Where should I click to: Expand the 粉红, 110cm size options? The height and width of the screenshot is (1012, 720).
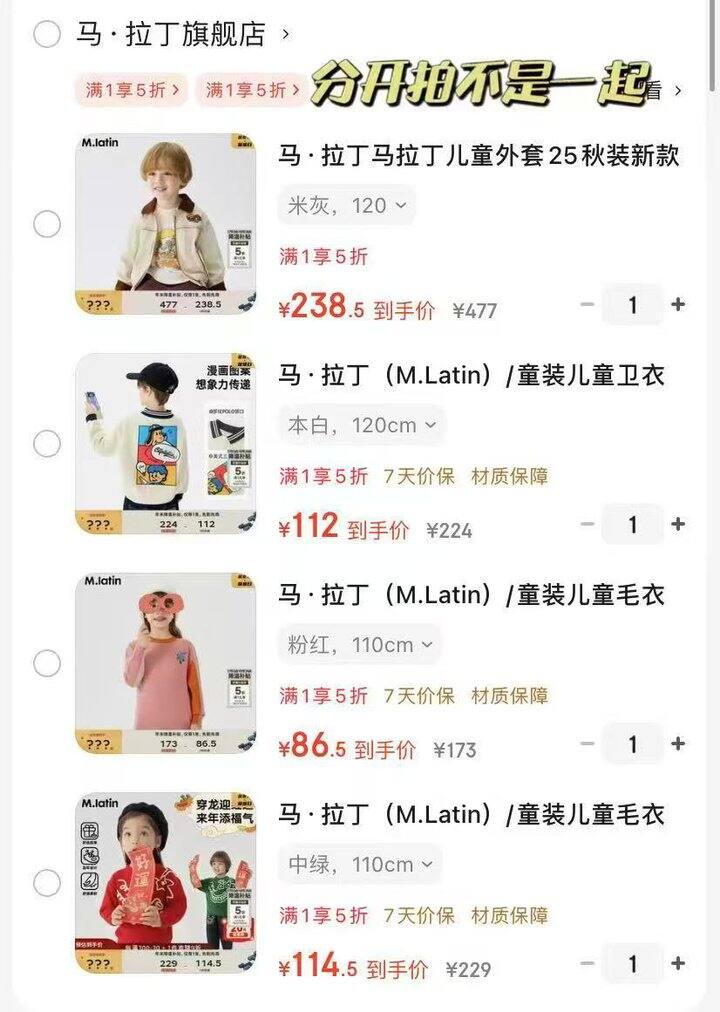coord(359,645)
